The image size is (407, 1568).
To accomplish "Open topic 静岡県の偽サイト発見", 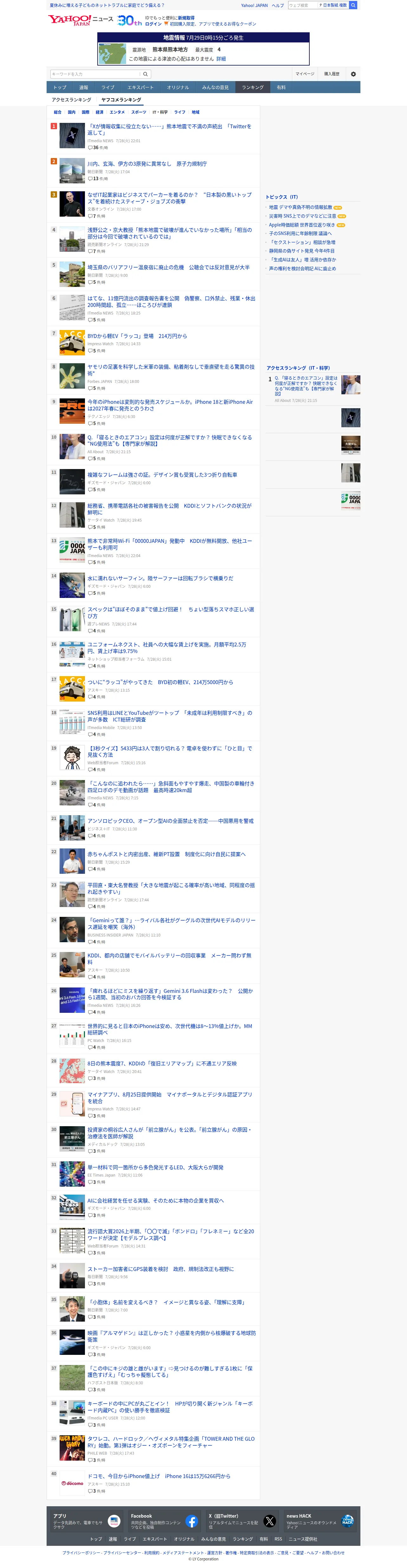I will coord(301,251).
